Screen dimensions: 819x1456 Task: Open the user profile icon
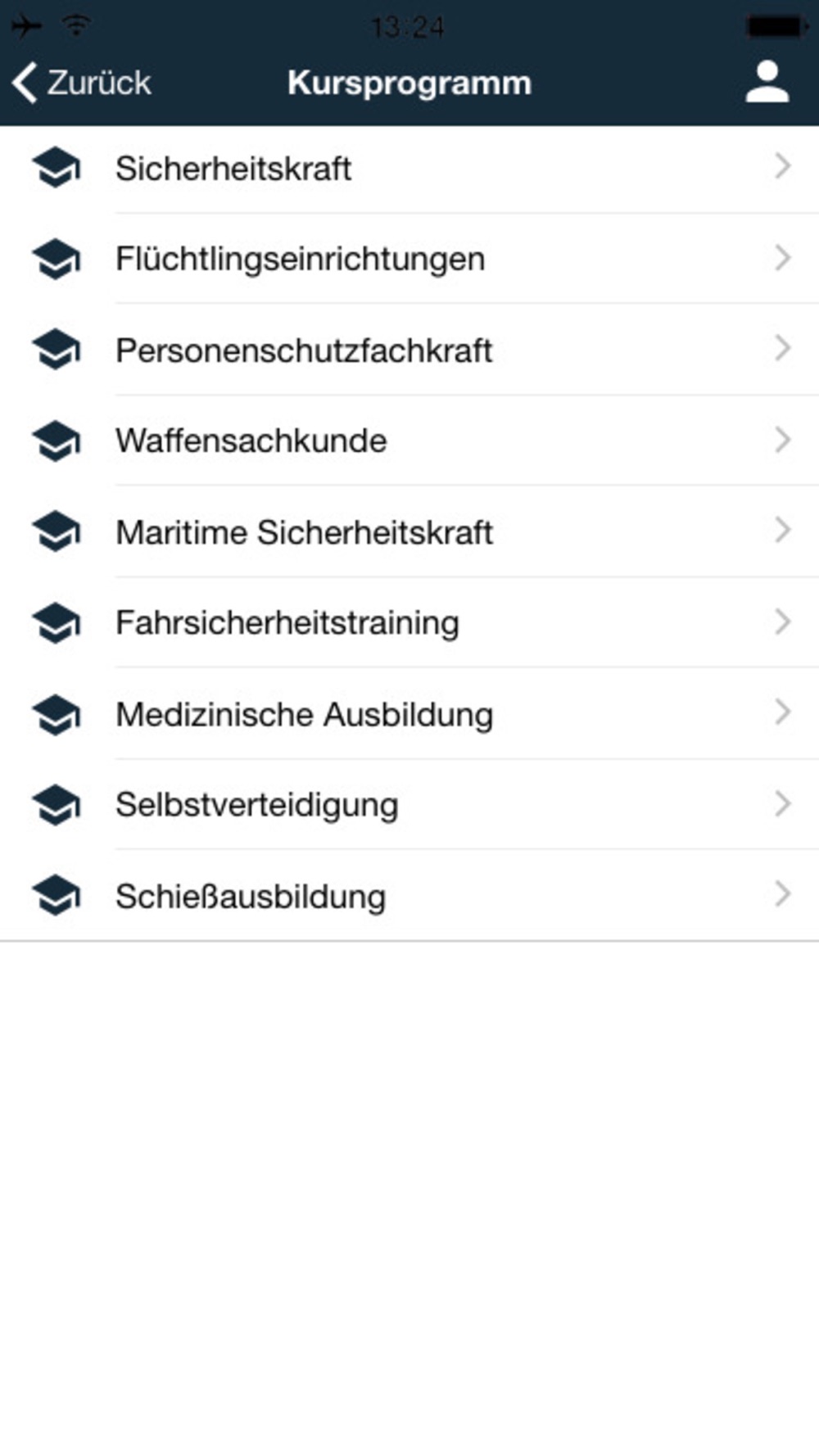tap(767, 83)
